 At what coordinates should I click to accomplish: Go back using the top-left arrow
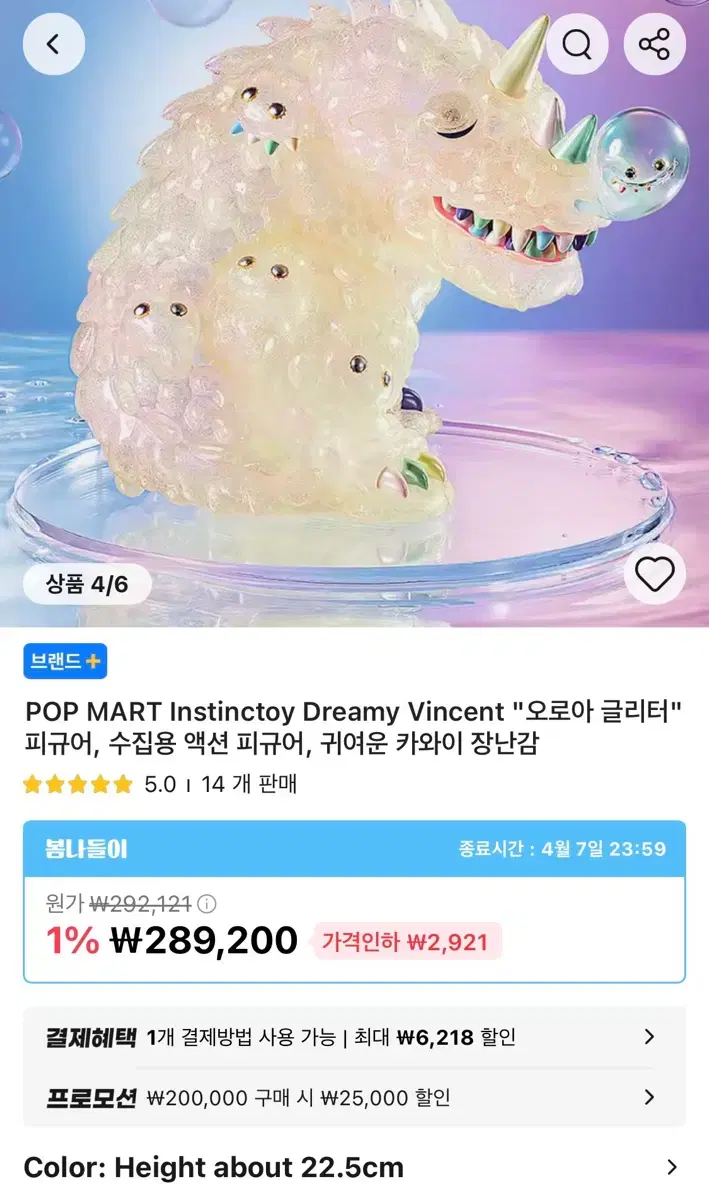pos(54,44)
